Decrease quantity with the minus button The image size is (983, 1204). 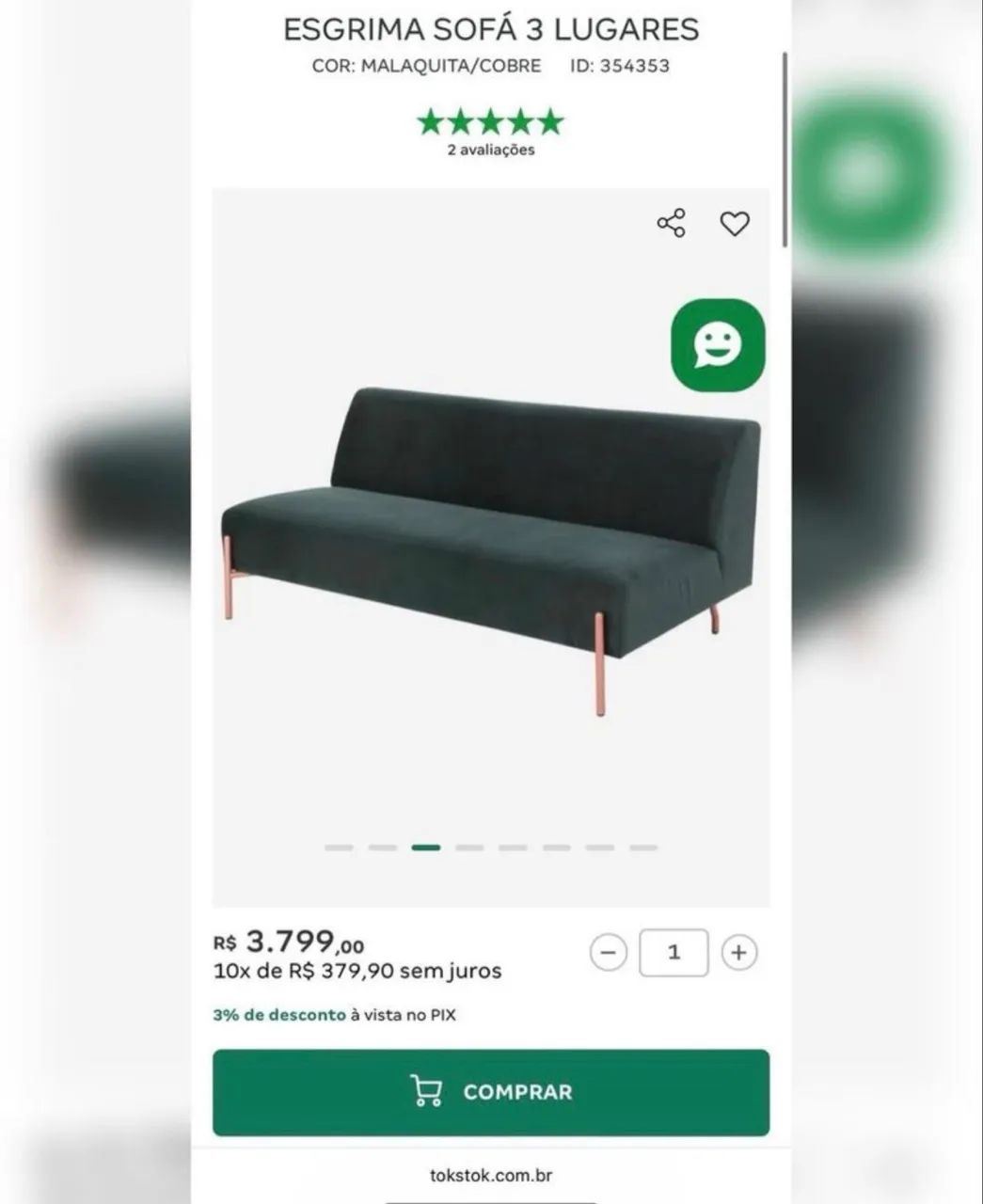[x=609, y=953]
